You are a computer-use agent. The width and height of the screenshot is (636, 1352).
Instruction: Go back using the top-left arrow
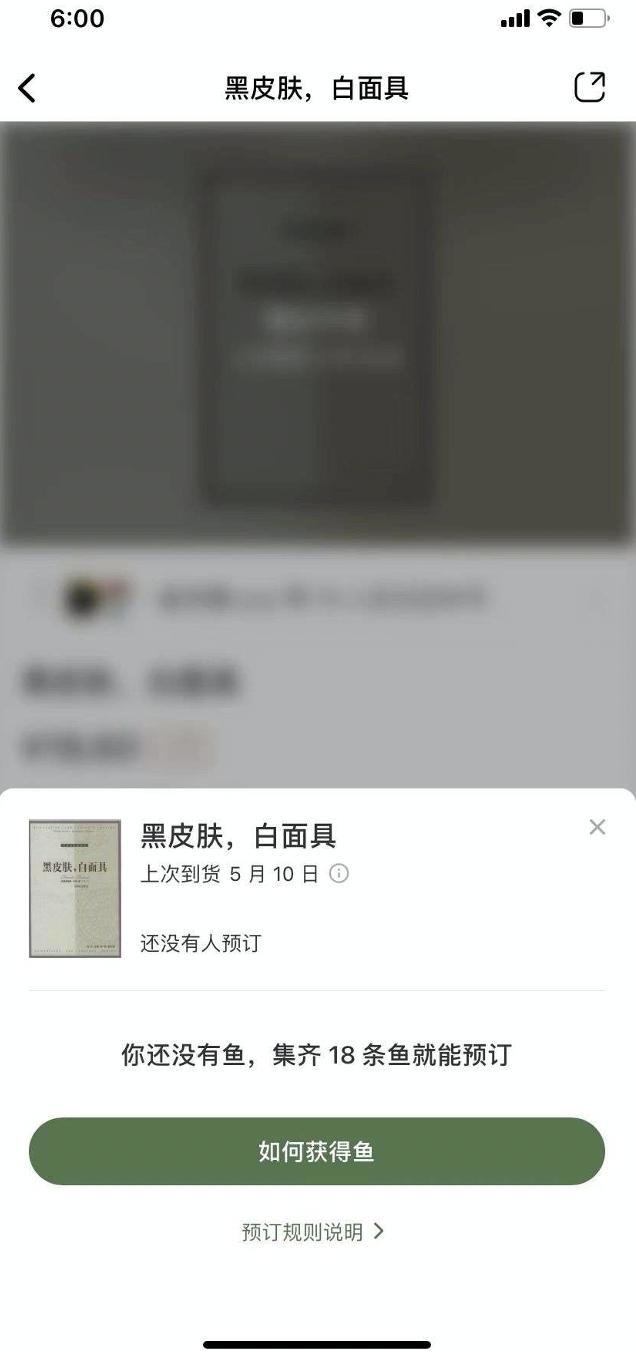[x=27, y=88]
